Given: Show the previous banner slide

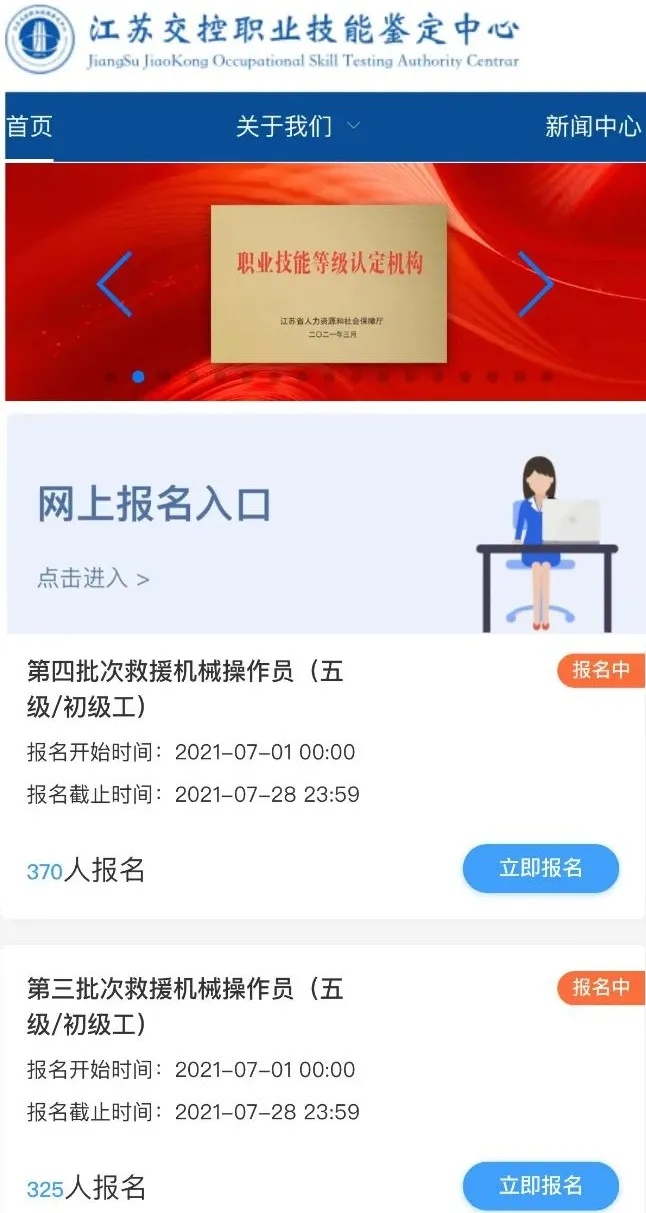Looking at the screenshot, I should 114,284.
